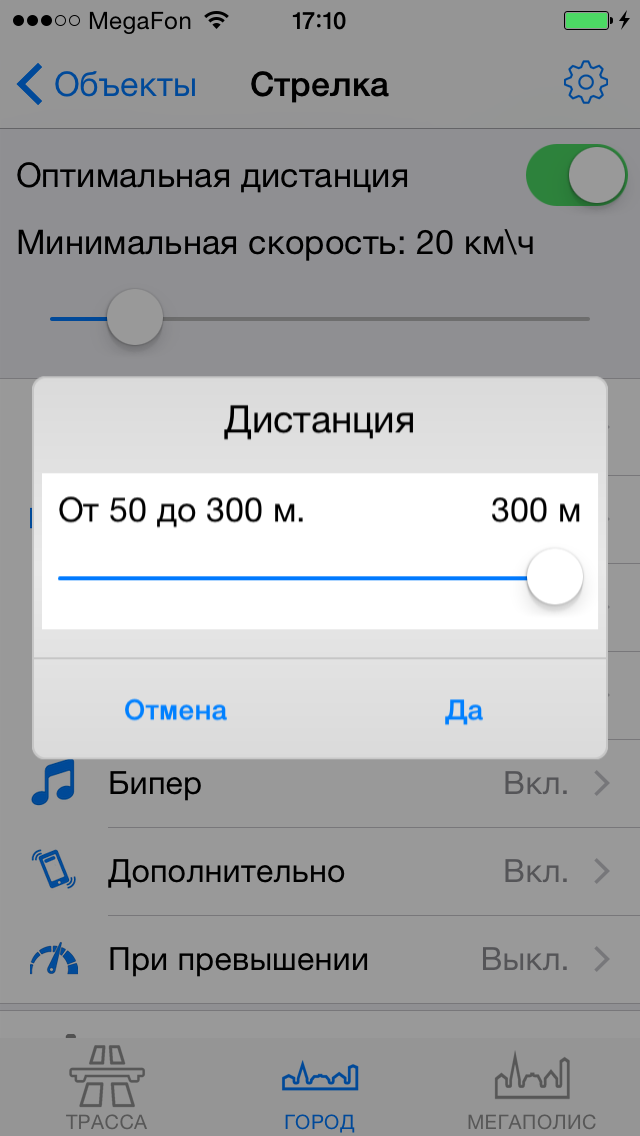Open the Бипер settings row
The width and height of the screenshot is (640, 1136).
coord(320,784)
